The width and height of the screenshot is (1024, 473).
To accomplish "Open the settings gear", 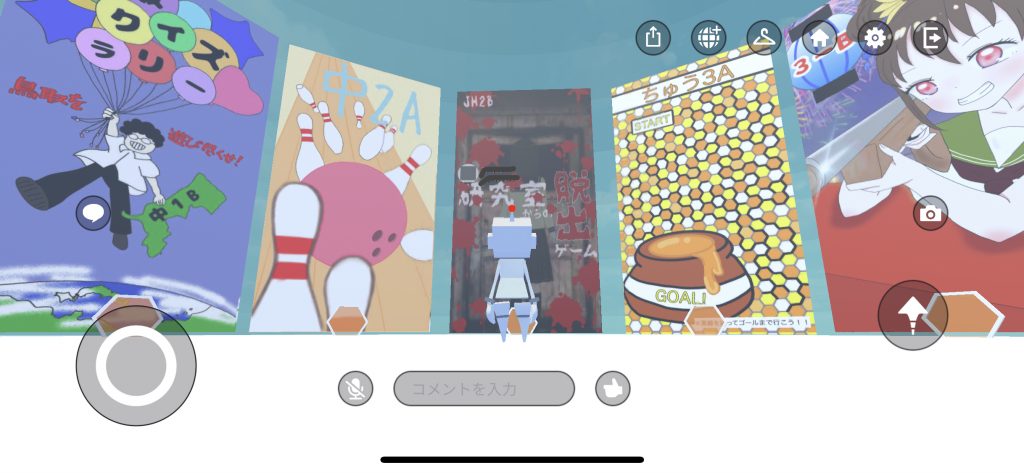I will [875, 39].
